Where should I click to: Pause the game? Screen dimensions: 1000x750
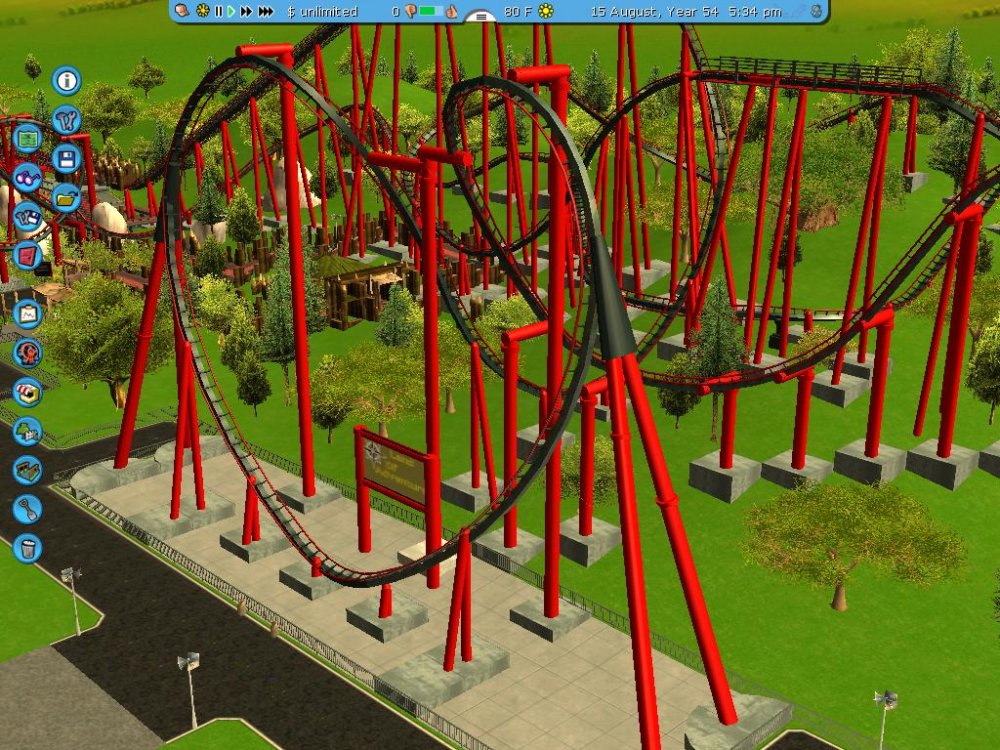(218, 11)
